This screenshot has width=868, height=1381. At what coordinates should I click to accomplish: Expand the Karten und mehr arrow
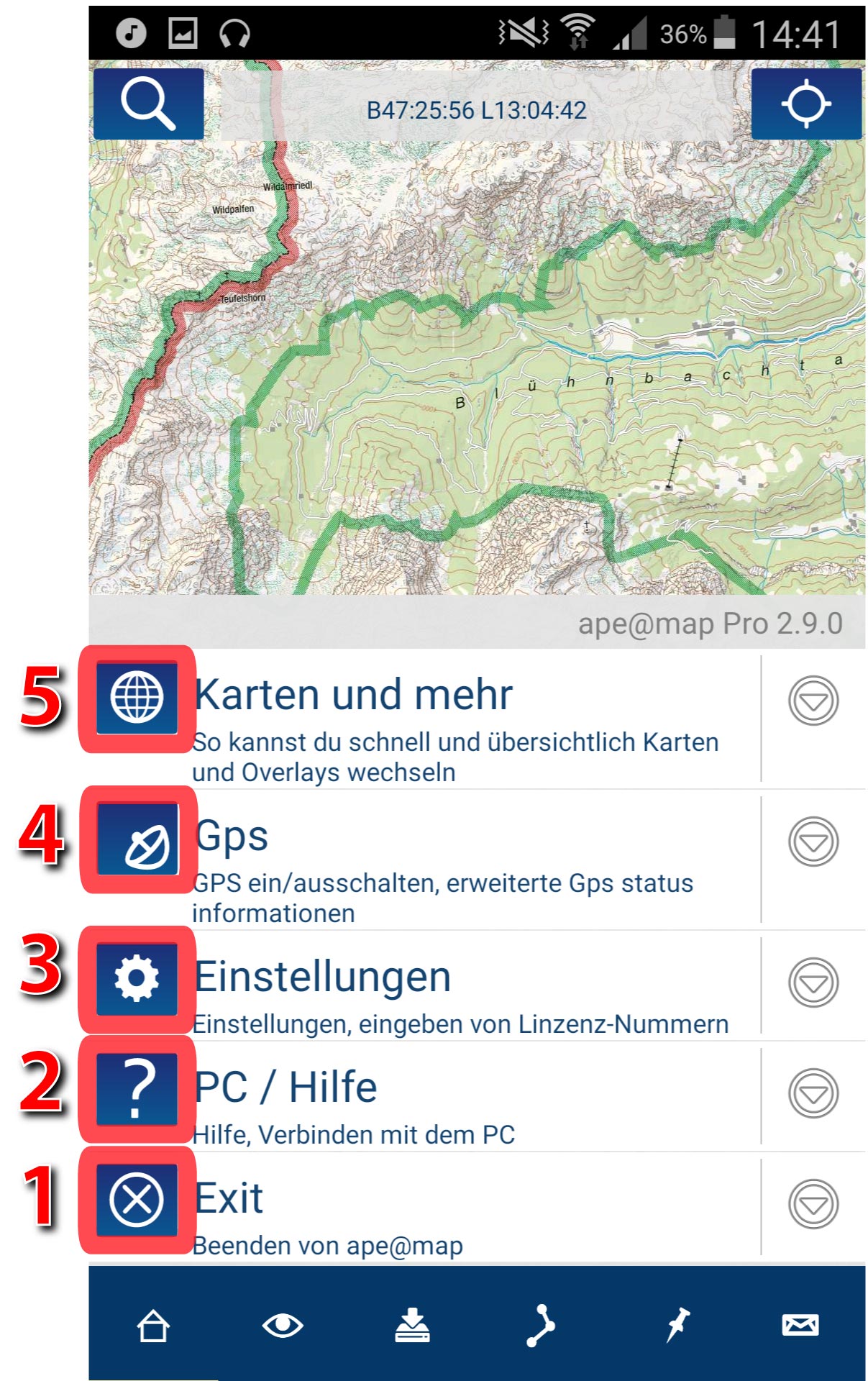pos(813,700)
